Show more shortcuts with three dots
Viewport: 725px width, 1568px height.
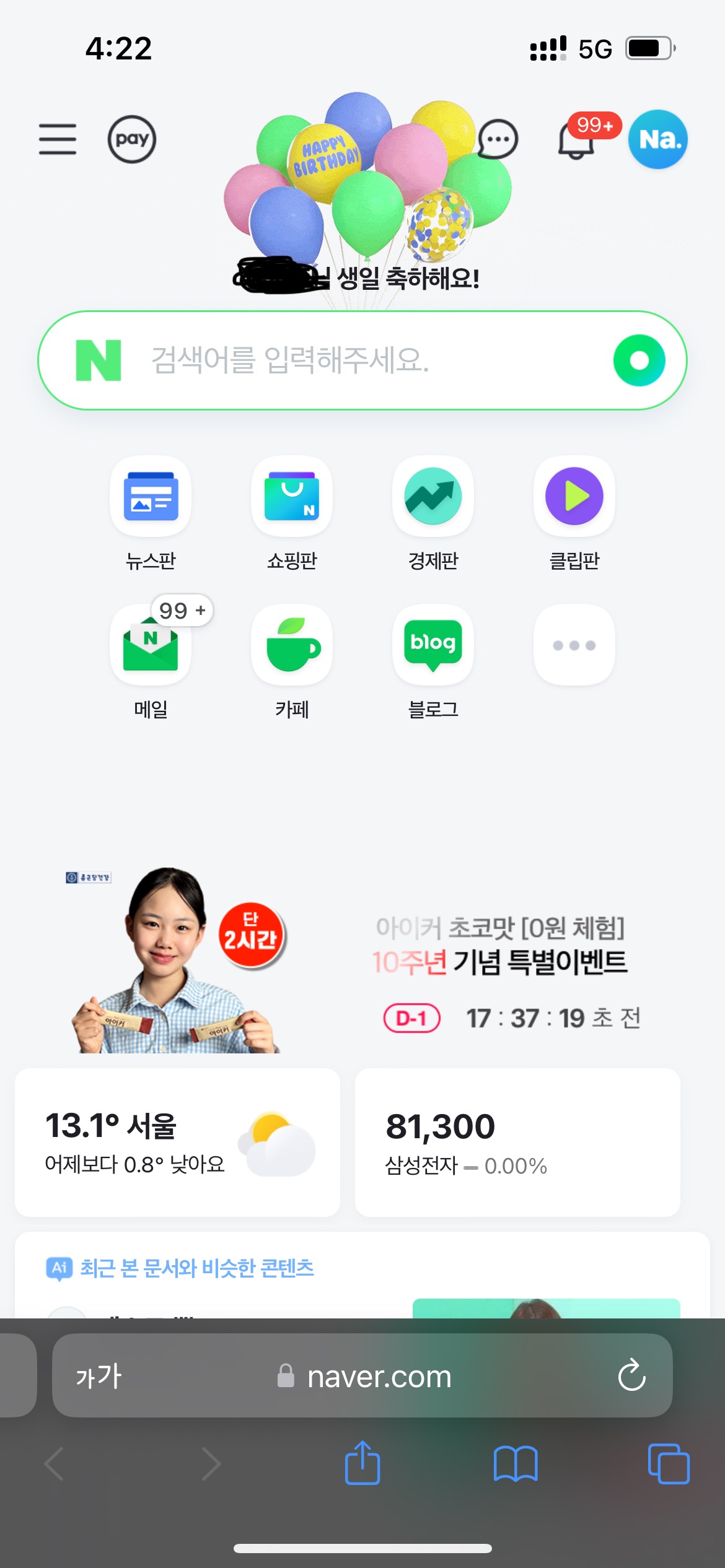click(574, 645)
